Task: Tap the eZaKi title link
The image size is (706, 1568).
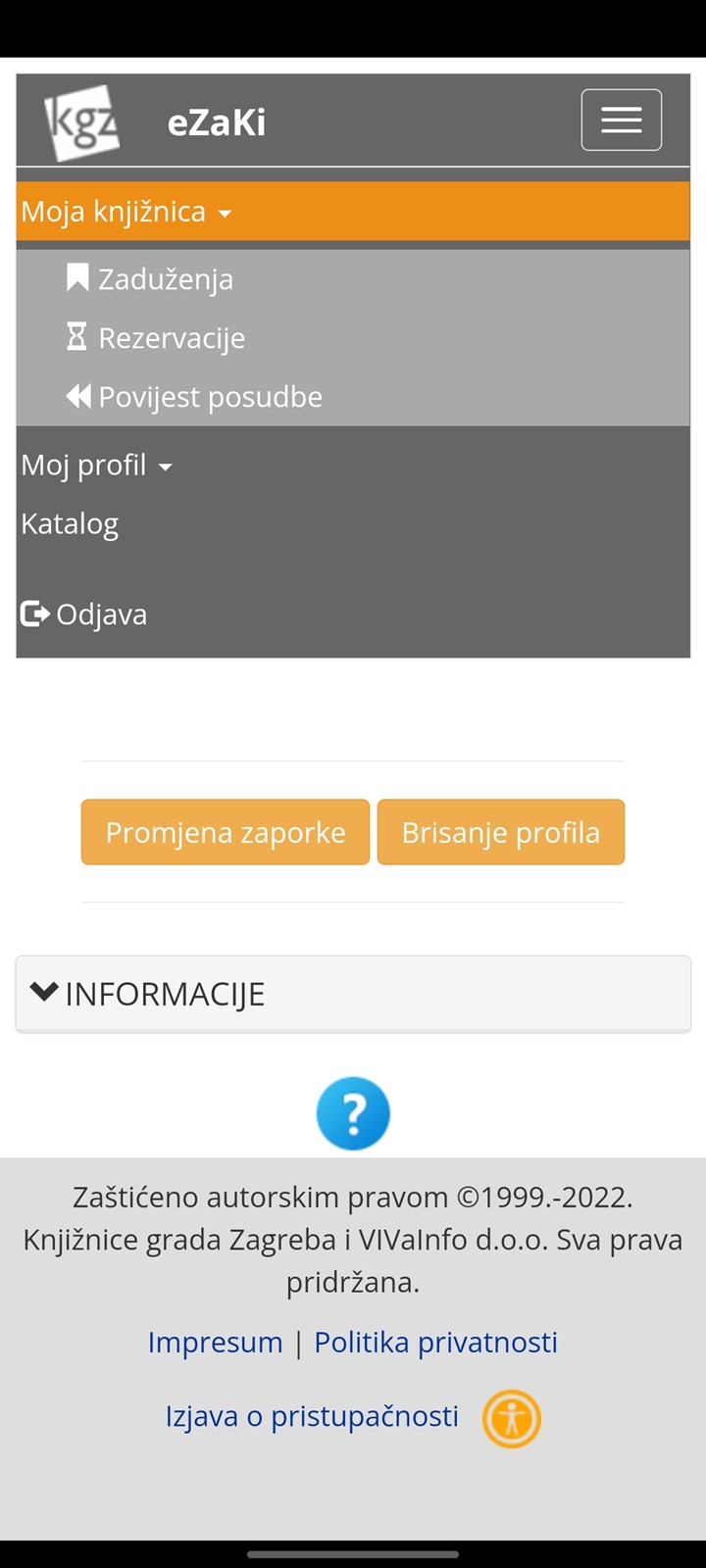Action: [x=217, y=122]
